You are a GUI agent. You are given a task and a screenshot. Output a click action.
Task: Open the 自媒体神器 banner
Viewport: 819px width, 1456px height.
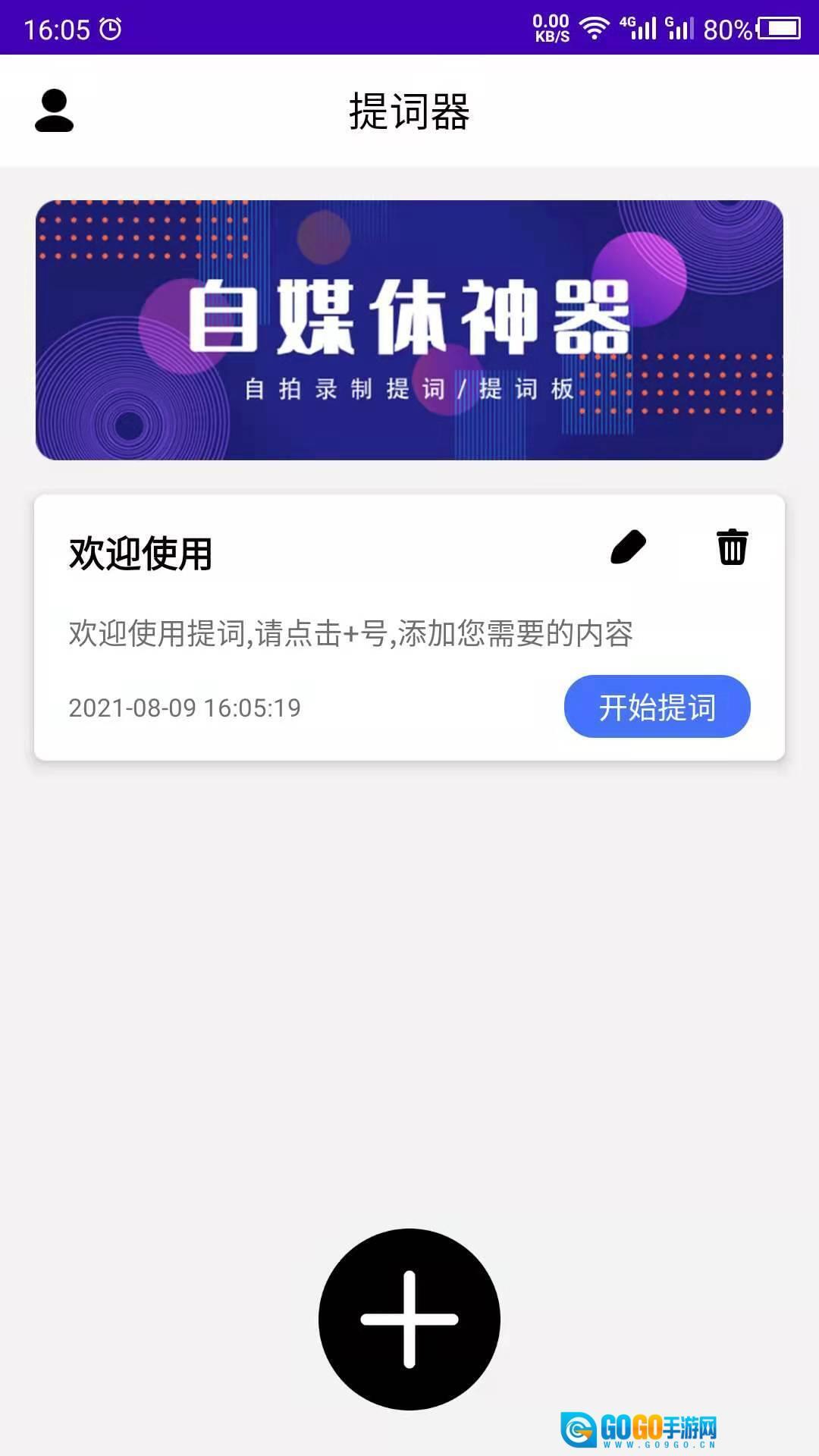pos(409,330)
